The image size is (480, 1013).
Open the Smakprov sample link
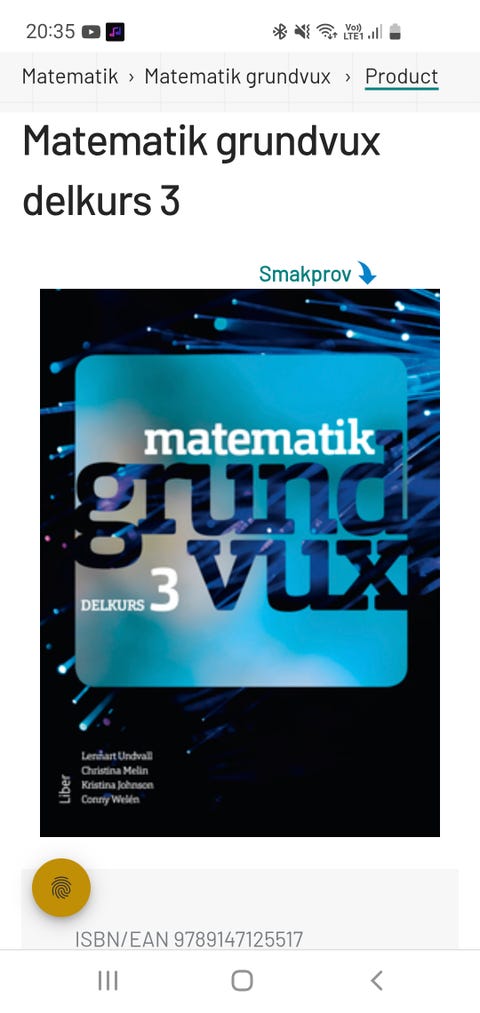(x=317, y=274)
